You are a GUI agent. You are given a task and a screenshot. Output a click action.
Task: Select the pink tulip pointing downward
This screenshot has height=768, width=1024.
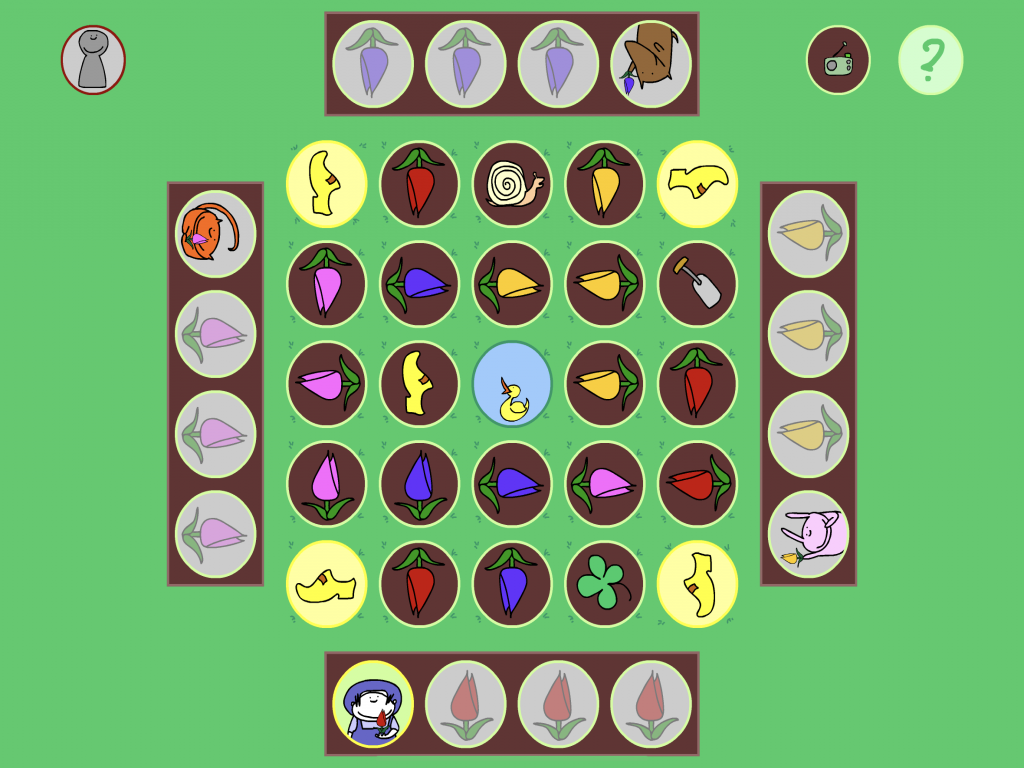[x=327, y=284]
